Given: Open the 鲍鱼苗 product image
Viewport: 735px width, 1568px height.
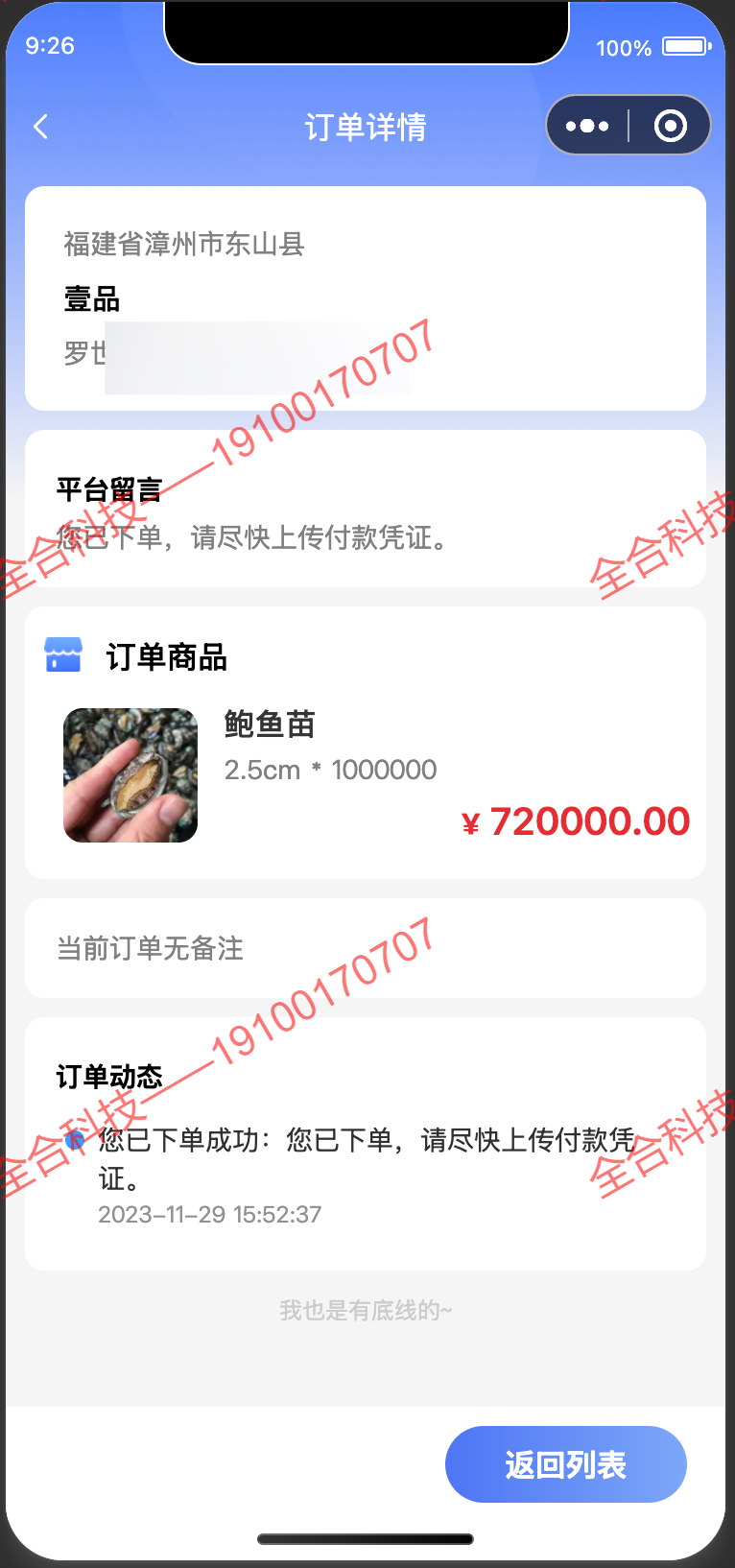Looking at the screenshot, I should pos(130,775).
